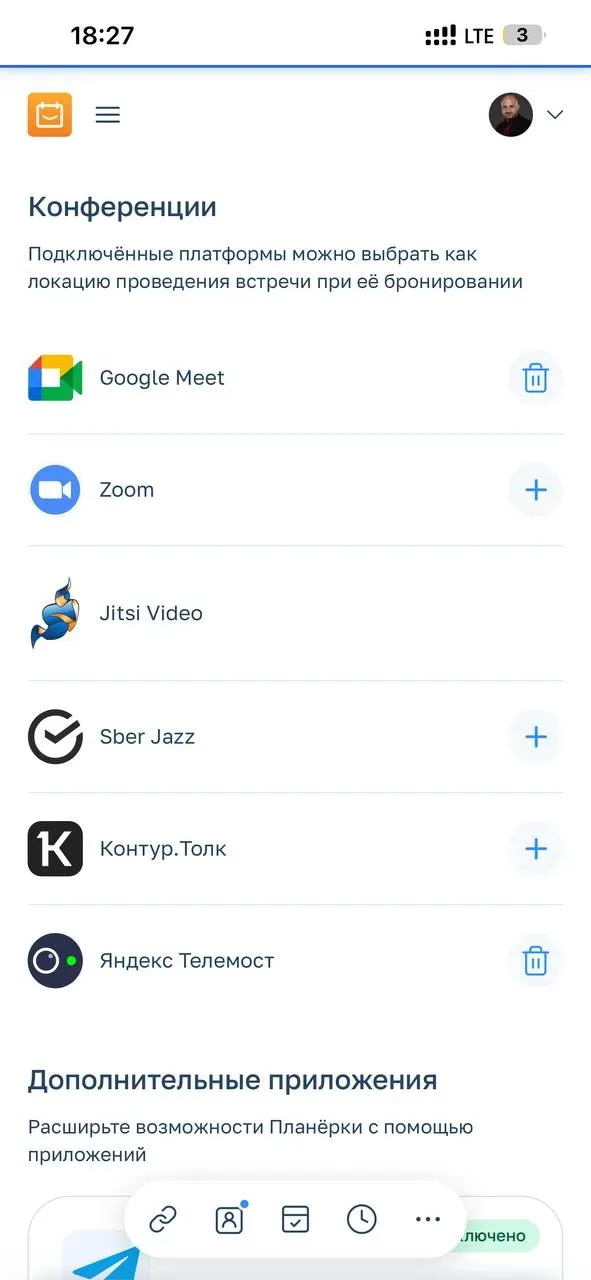
Task: Add the Sber Jazz integration
Action: click(x=536, y=737)
